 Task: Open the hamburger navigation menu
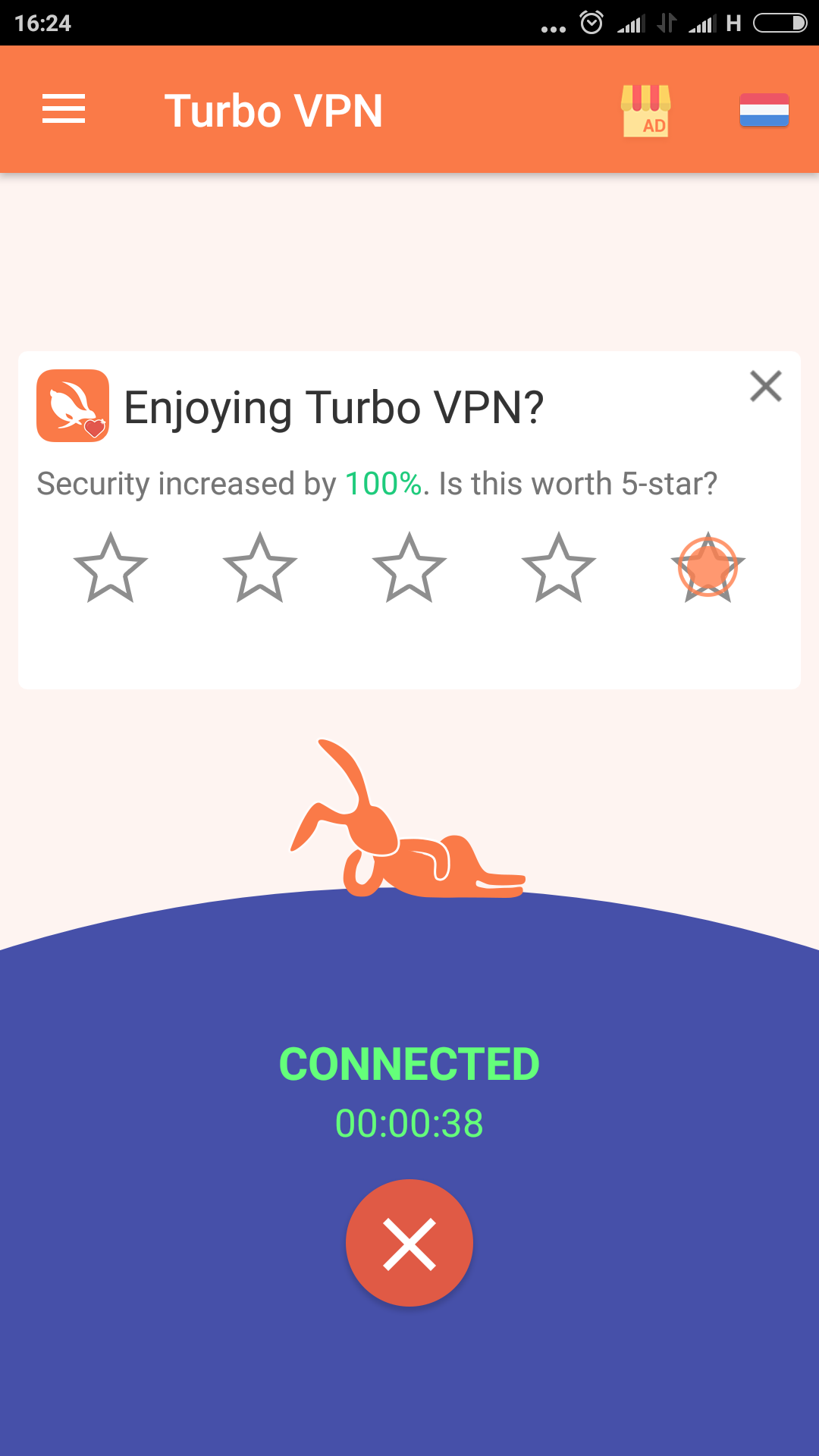64,109
